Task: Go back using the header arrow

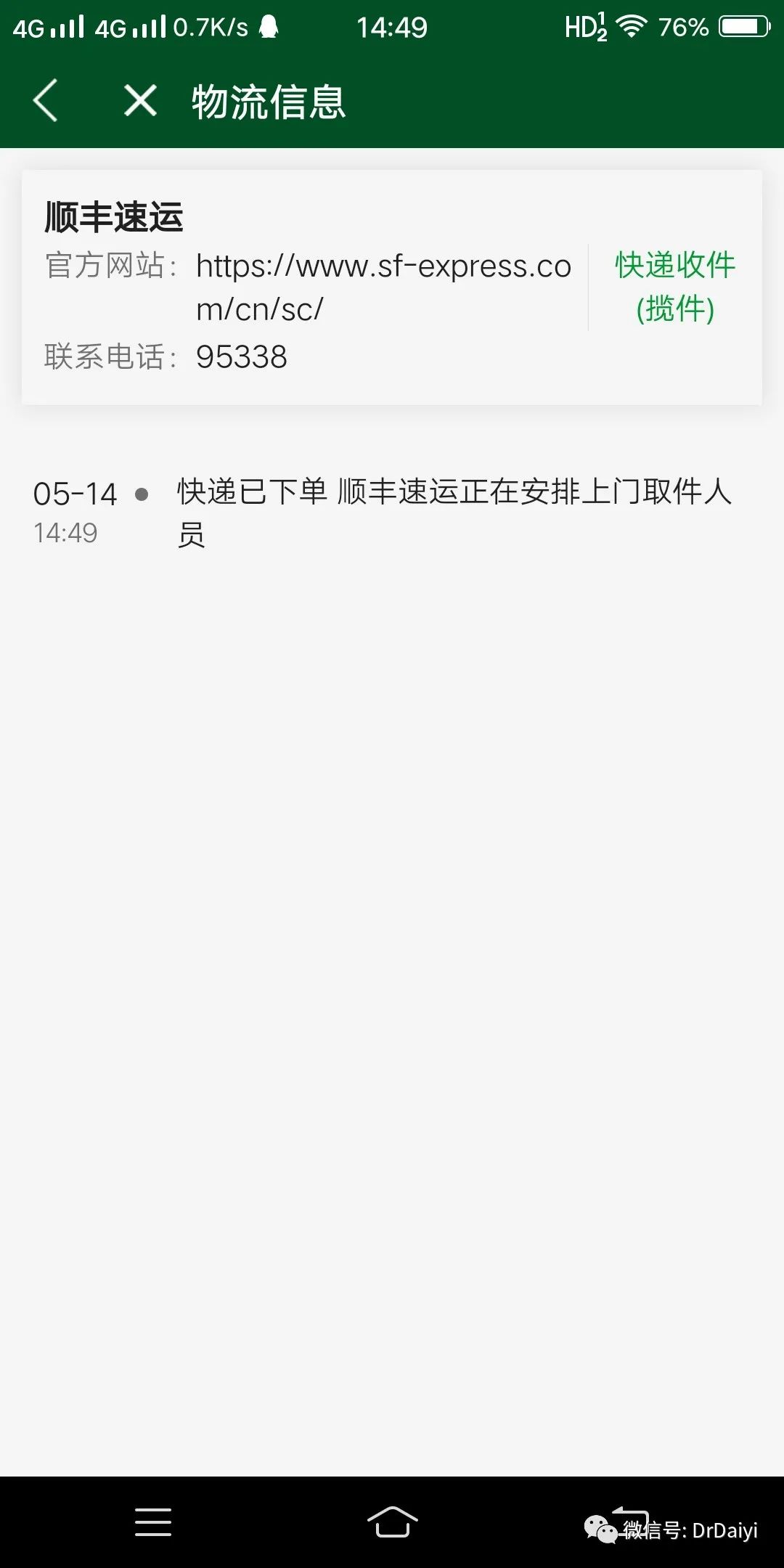Action: pos(45,100)
